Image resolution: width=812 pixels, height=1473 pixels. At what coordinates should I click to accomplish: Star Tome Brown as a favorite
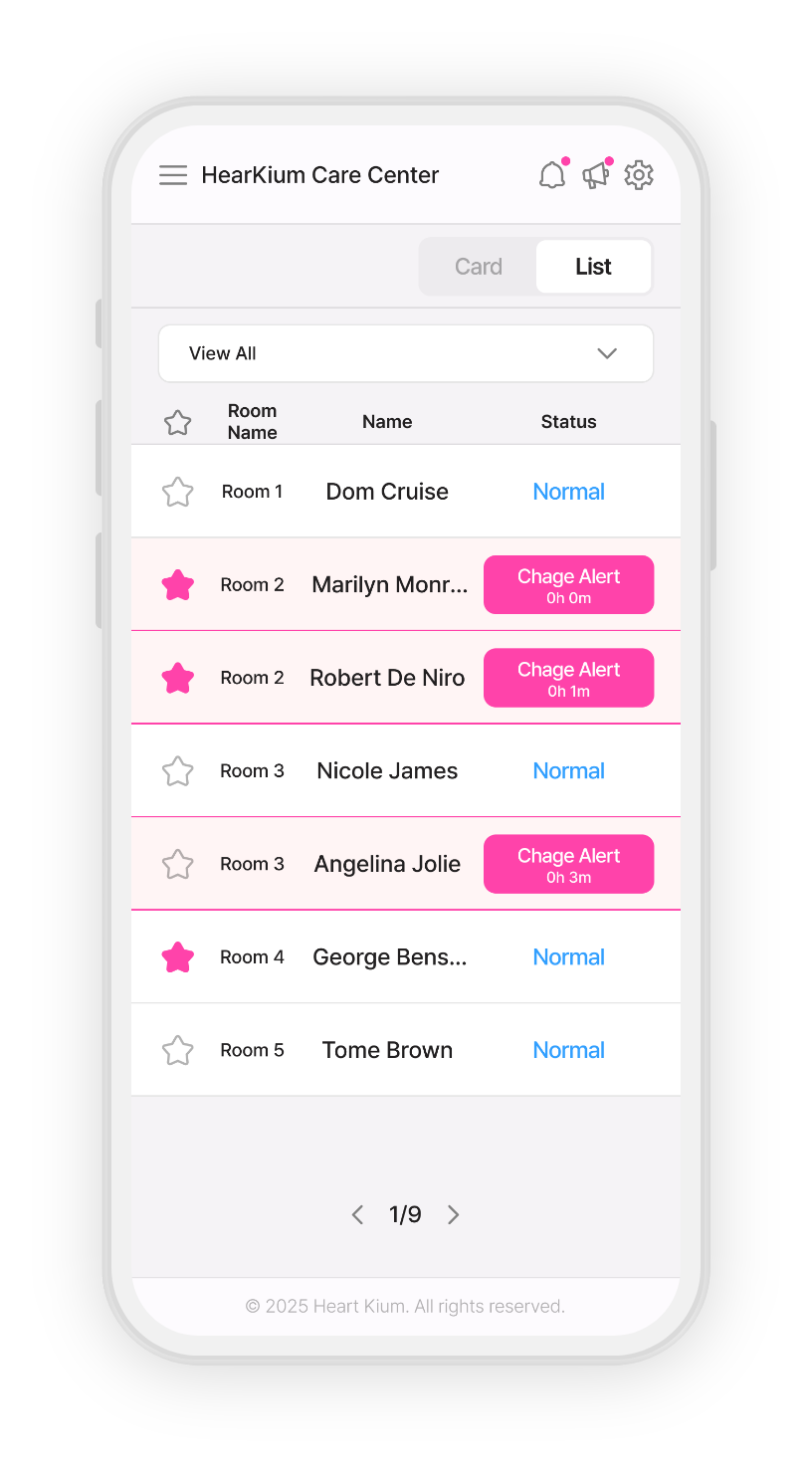pos(178,1050)
